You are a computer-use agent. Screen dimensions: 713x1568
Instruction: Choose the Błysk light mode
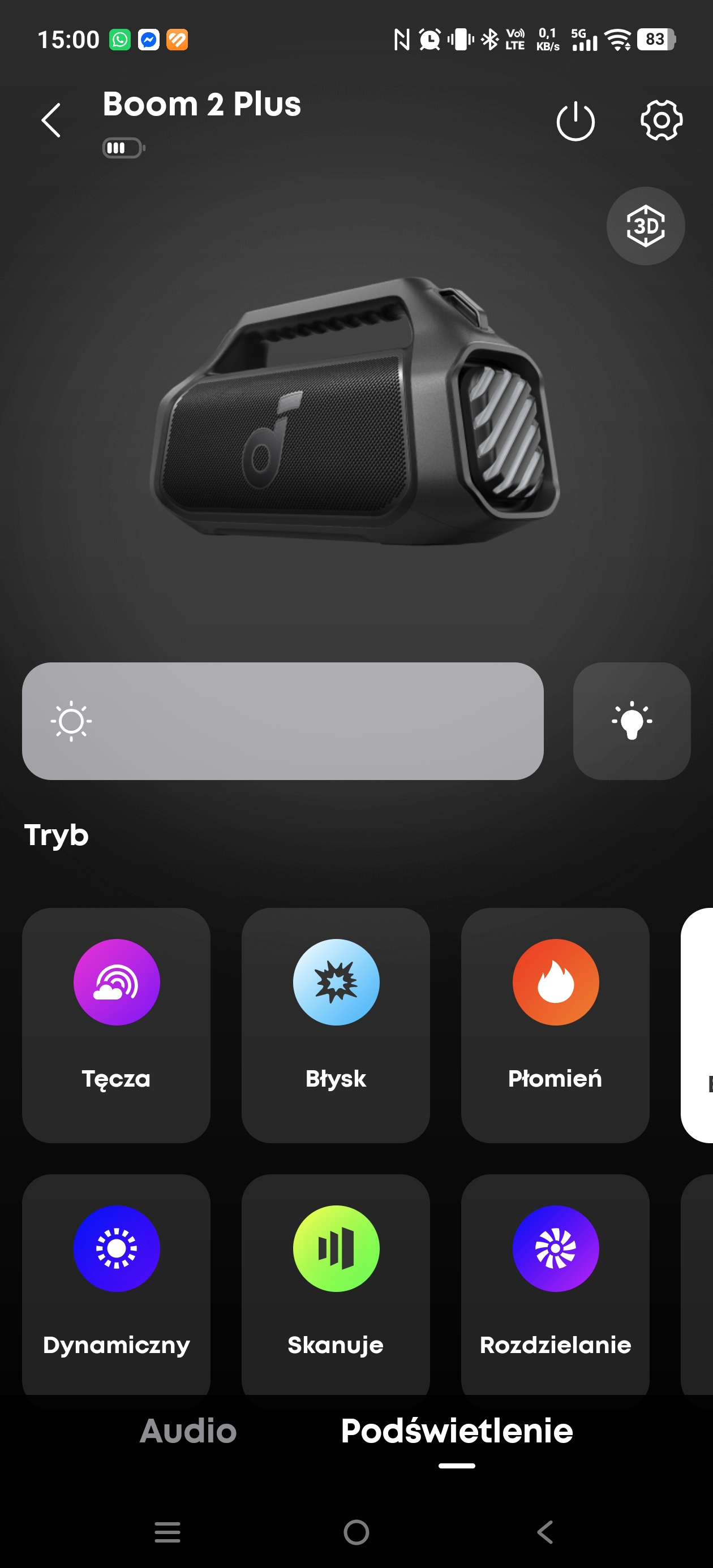[336, 1025]
